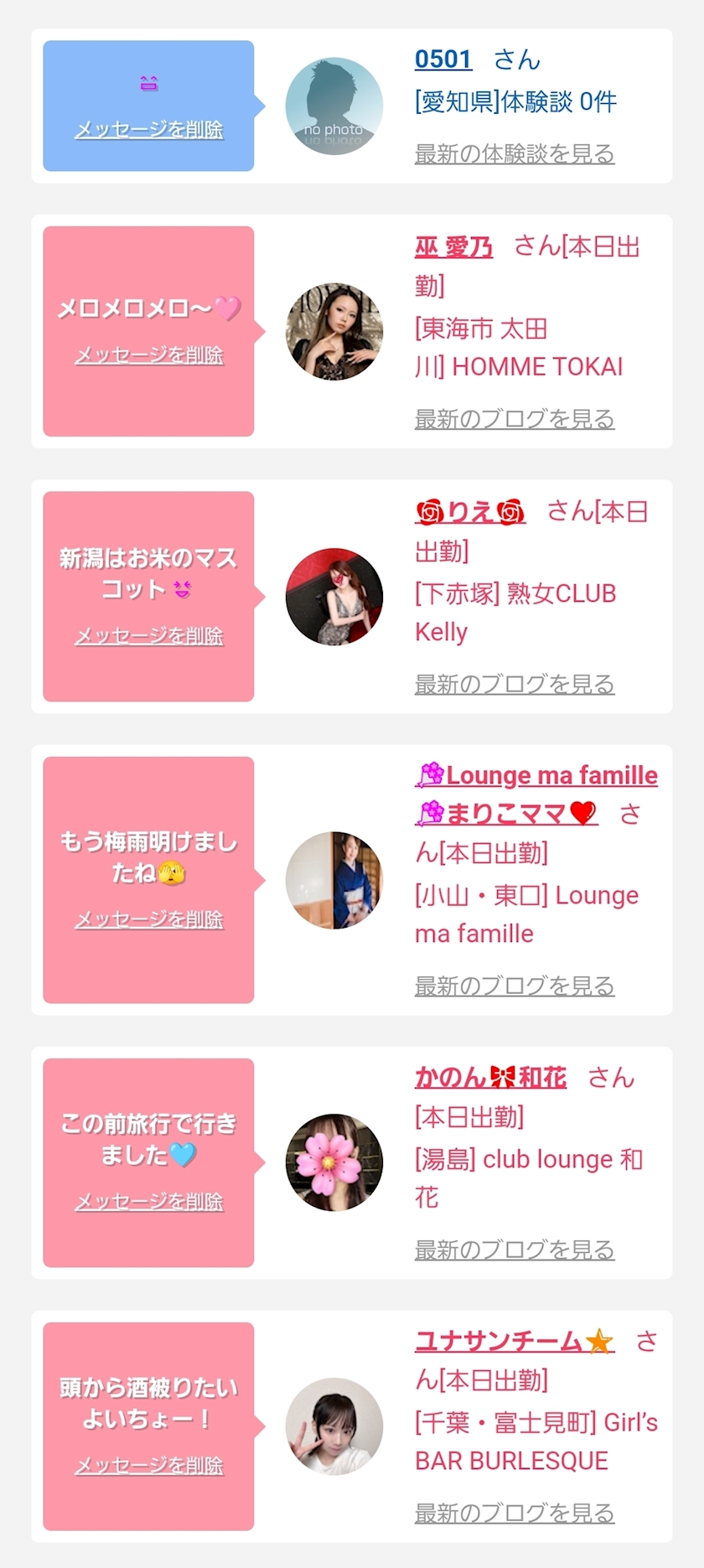Delete the この前旅行で行きました message
This screenshot has width=704, height=1568.
pyautogui.click(x=149, y=1202)
